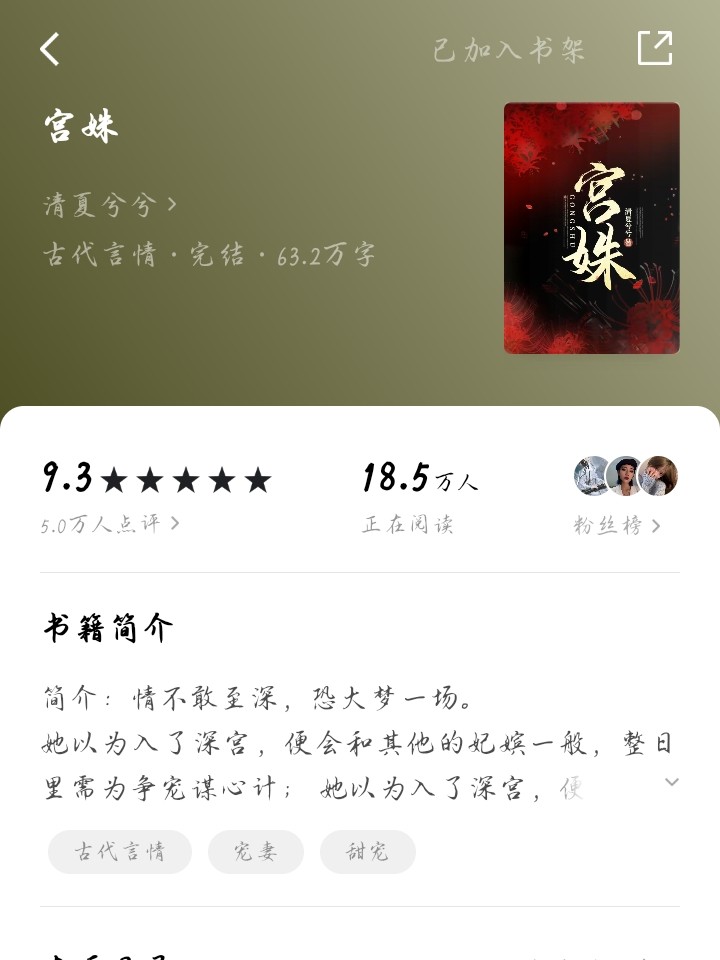Expand the book synopsis
Image resolution: width=720 pixels, height=960 pixels.
(x=672, y=782)
